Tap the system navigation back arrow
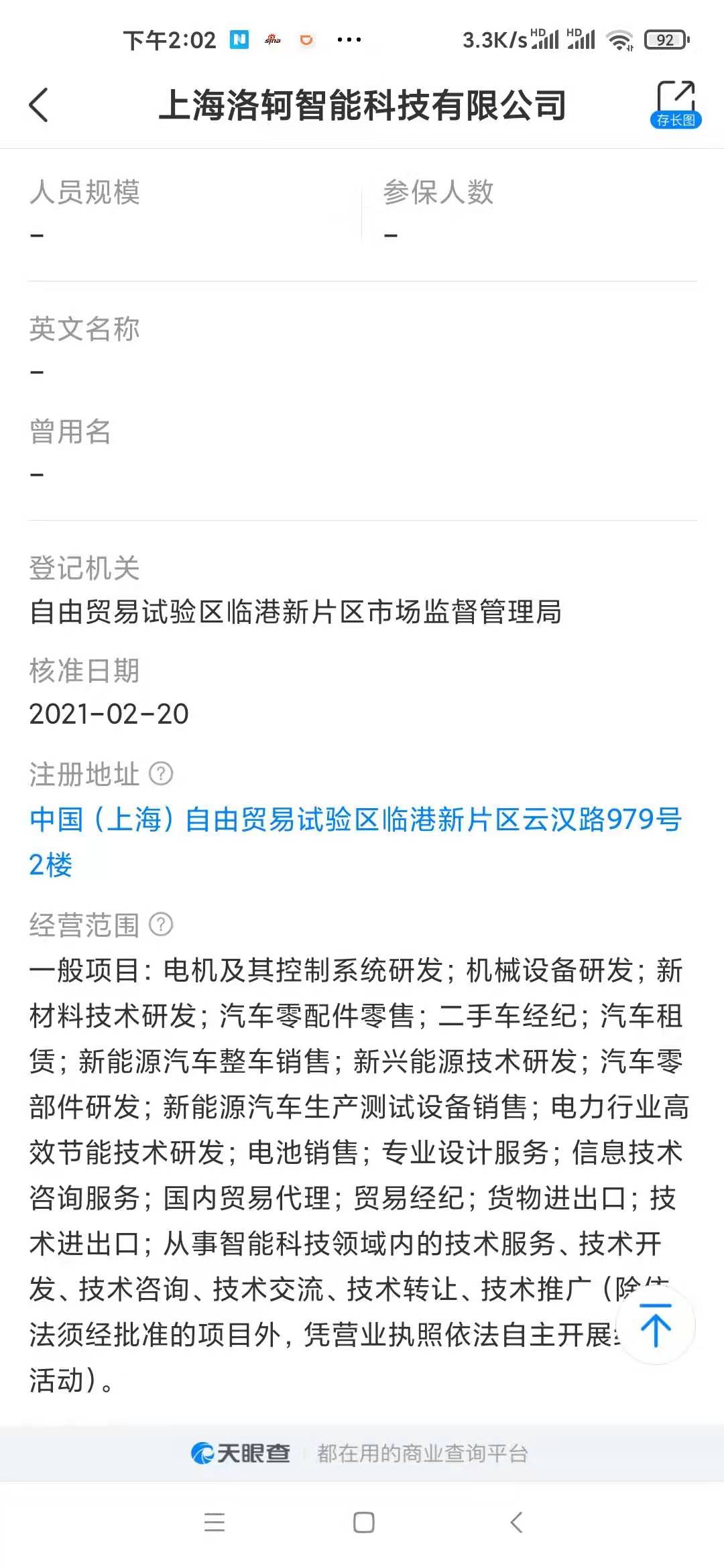This screenshot has width=724, height=1568. click(x=516, y=1522)
